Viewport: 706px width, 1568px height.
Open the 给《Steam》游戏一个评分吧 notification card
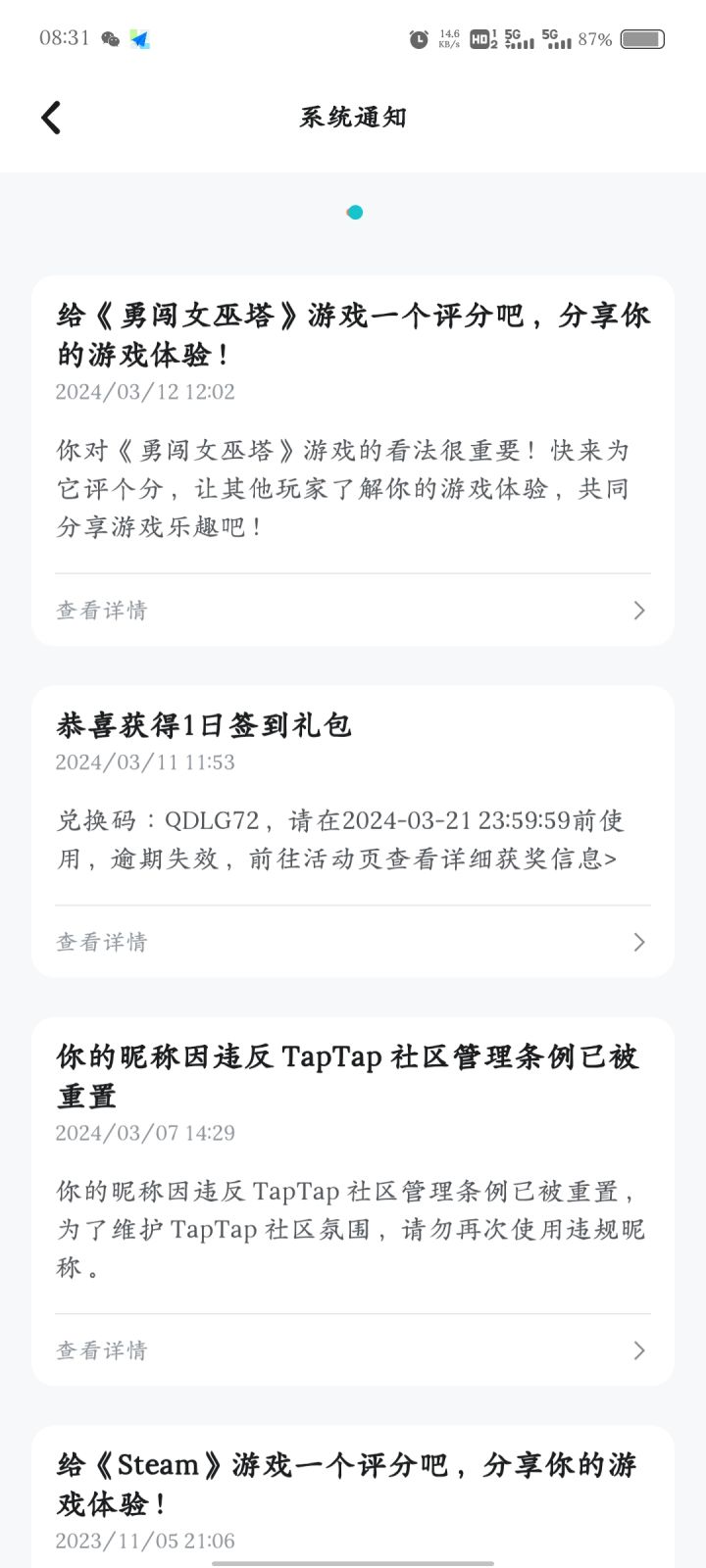click(x=347, y=1484)
